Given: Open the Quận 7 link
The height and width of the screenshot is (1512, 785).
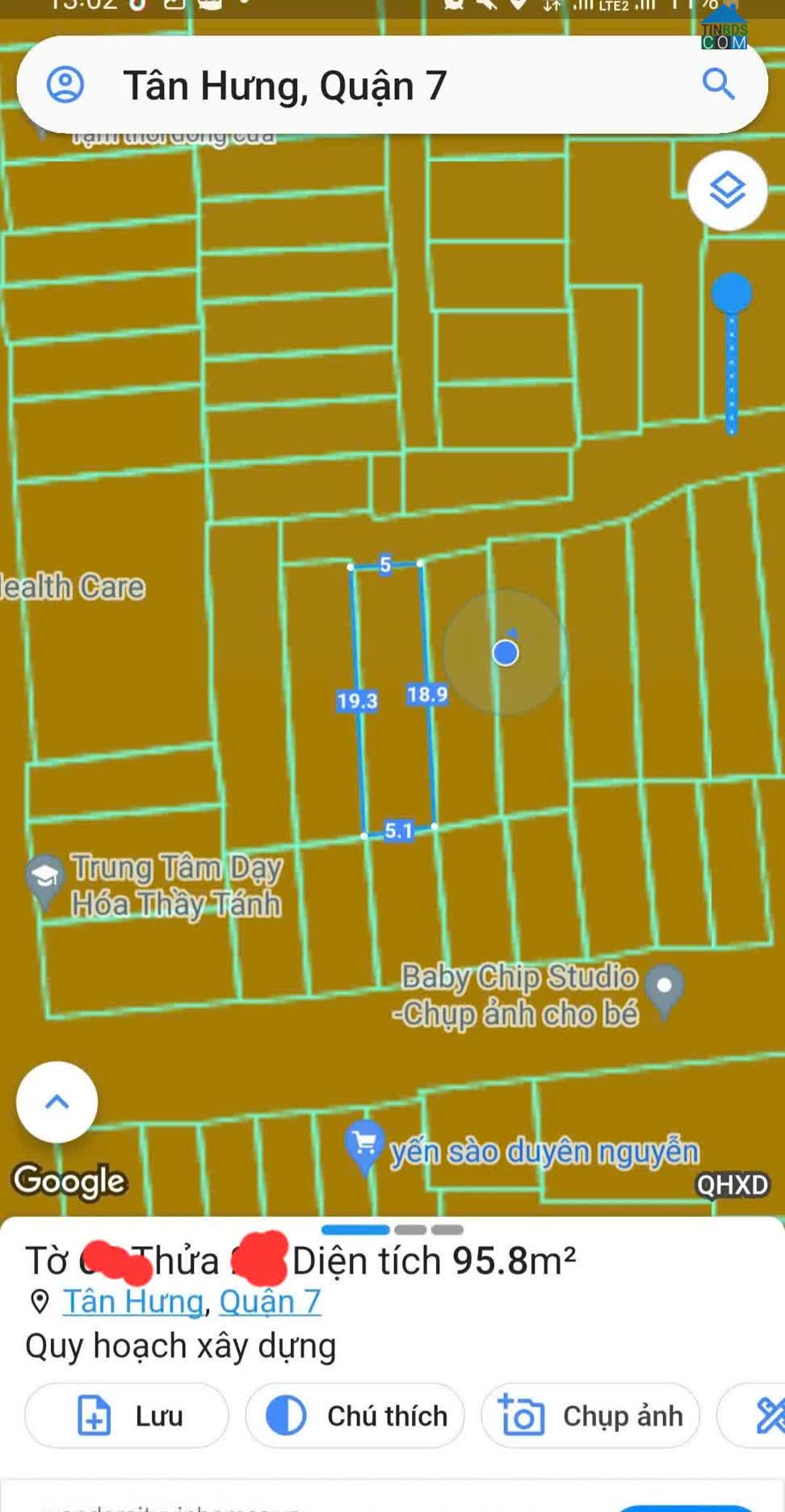Looking at the screenshot, I should click(270, 1301).
